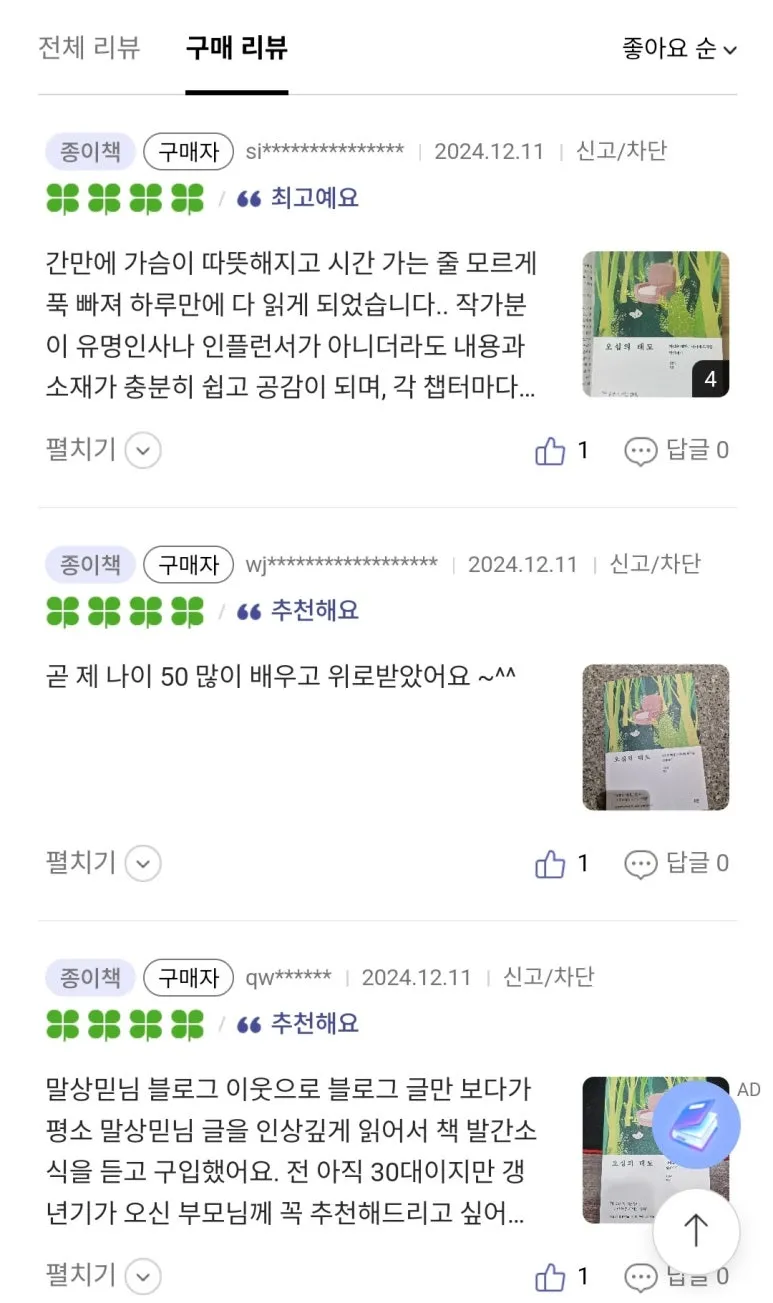Select the 구매 리뷰 tab
The height and width of the screenshot is (1303, 773).
(x=237, y=47)
